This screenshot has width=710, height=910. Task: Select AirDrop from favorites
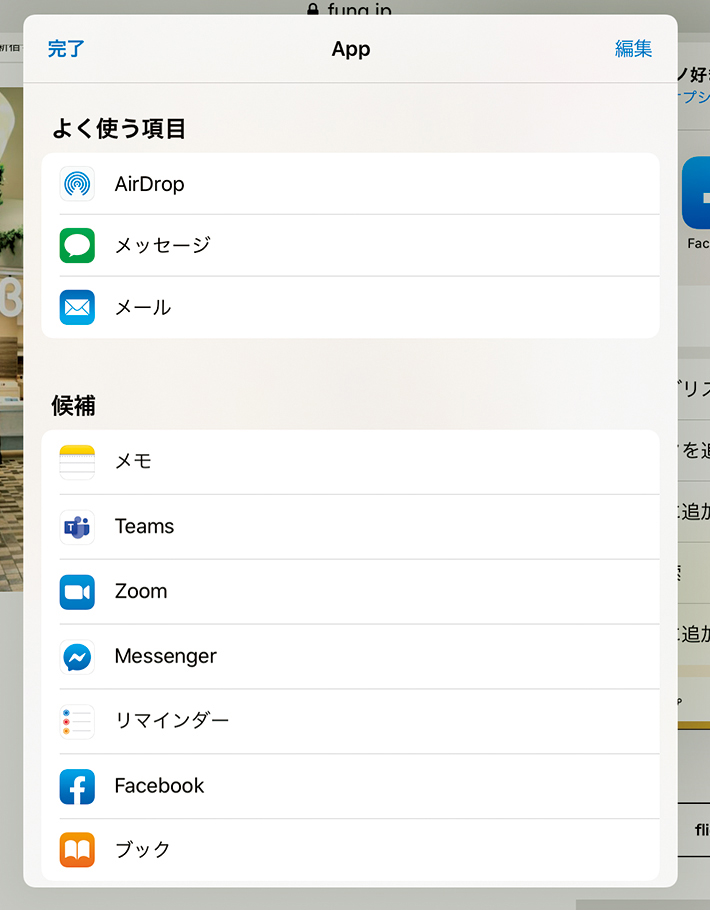350,184
